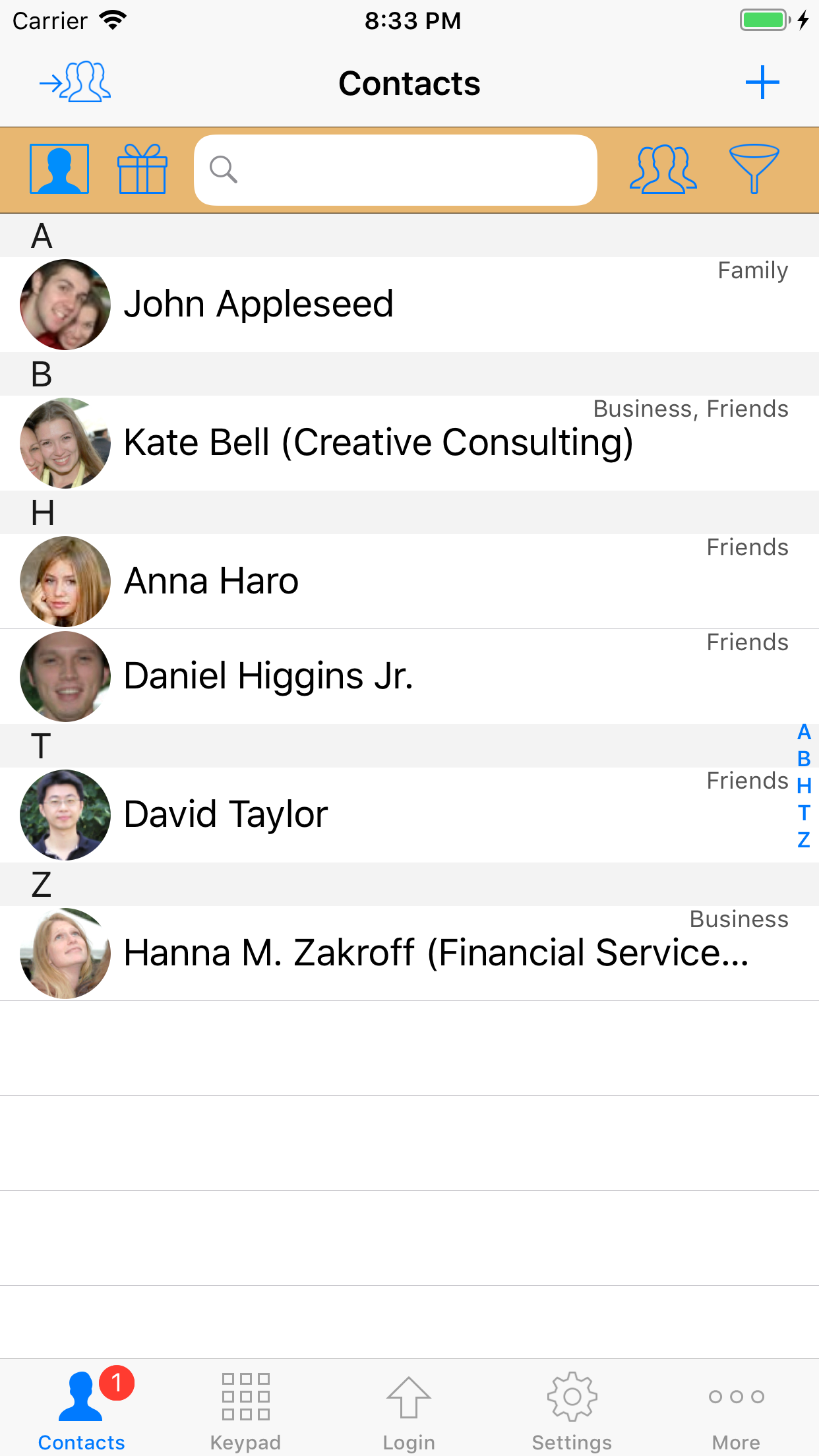819x1456 pixels.
Task: Open the groups icon in toolbar
Action: point(663,169)
